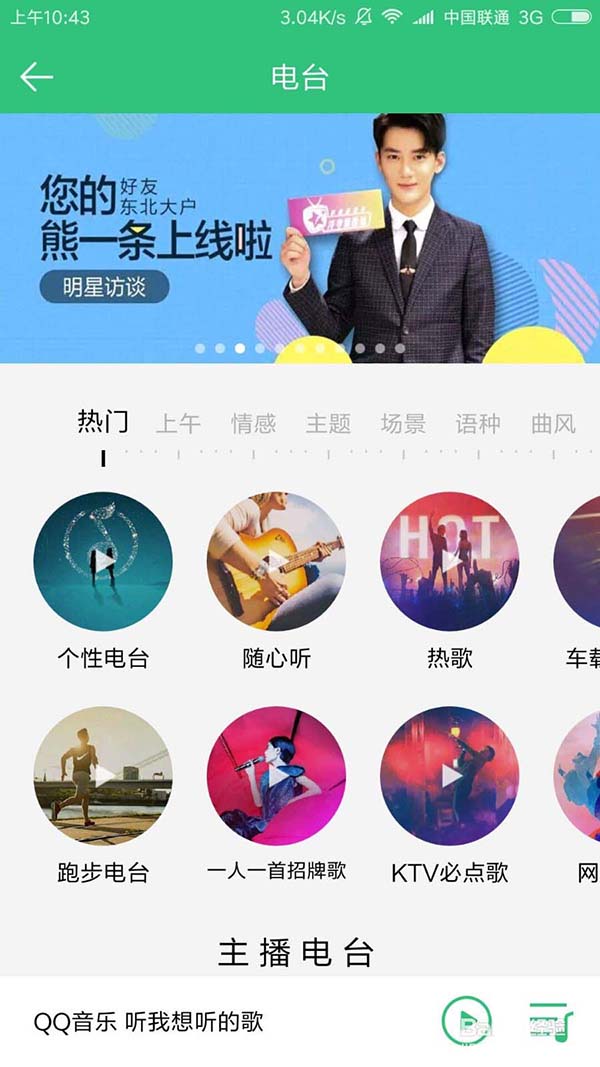Play the 个性电台 station

[x=103, y=561]
